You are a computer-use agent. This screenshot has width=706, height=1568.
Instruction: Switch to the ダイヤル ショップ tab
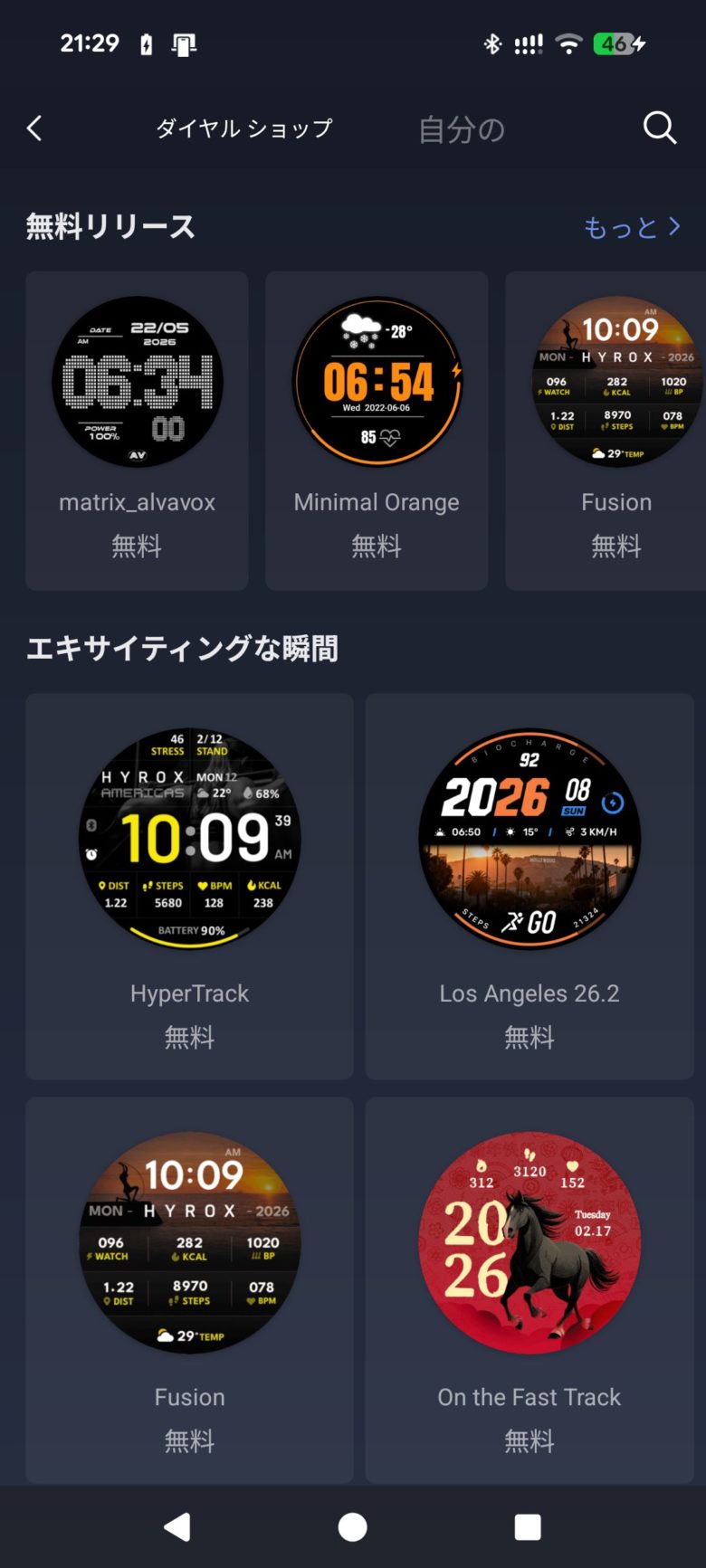[x=244, y=128]
